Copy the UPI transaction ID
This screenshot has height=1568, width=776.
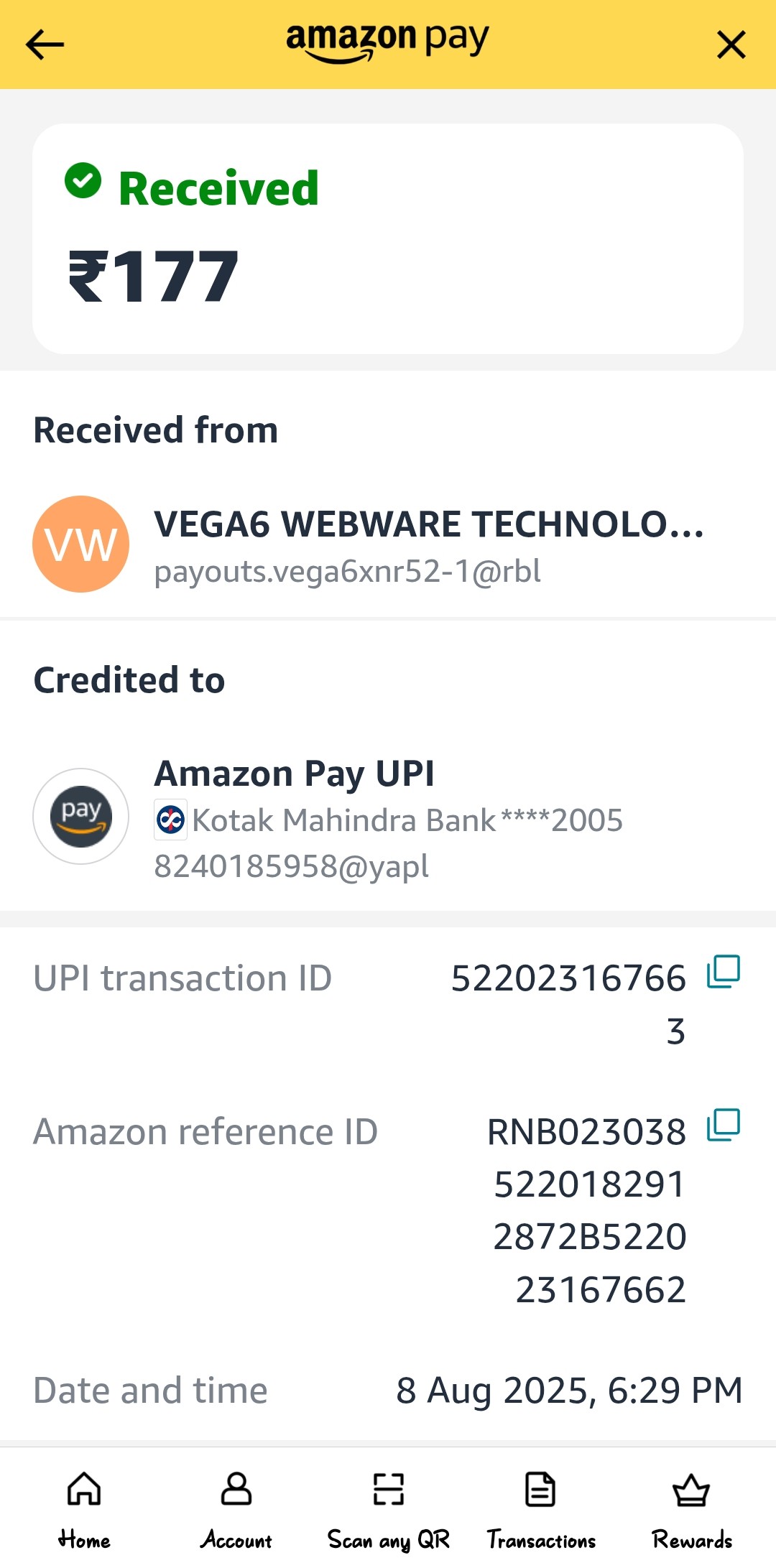pyautogui.click(x=723, y=972)
